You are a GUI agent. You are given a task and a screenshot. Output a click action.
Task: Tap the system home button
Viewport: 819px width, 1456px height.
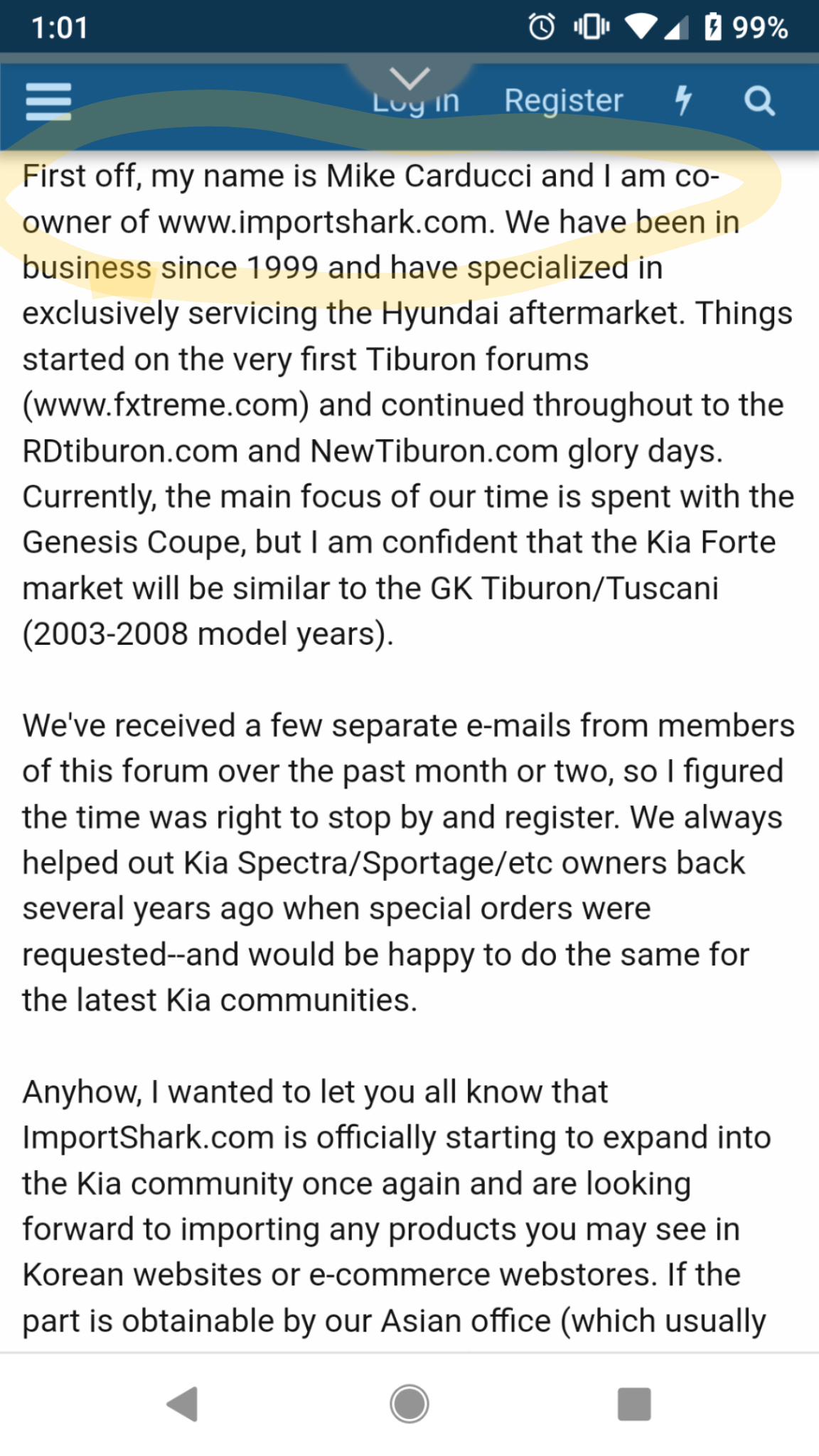409,1404
